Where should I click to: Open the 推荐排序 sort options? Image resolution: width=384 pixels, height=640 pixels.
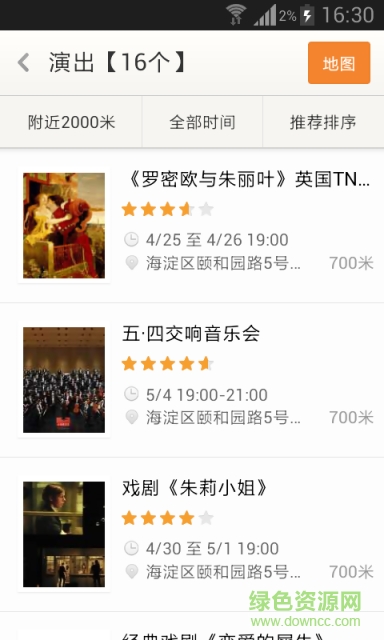(x=323, y=122)
